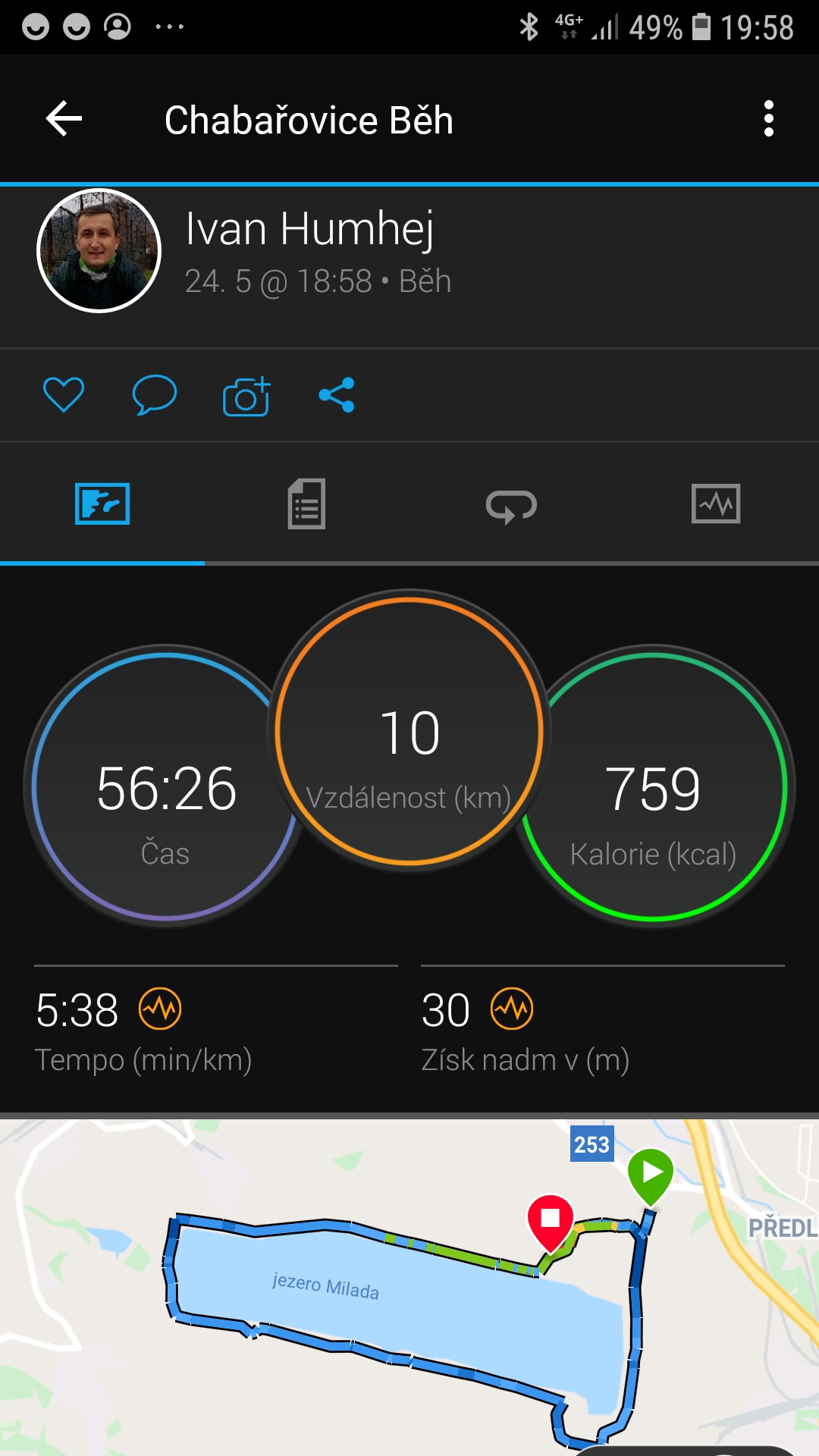Tap the chart icon next to Tempo
The height and width of the screenshot is (1456, 819).
160,1009
